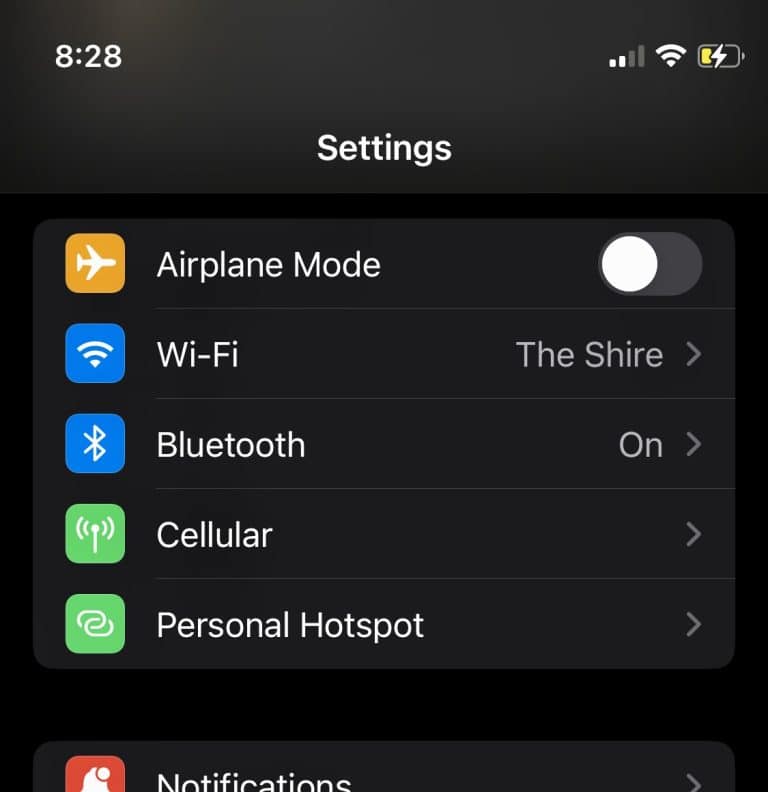The width and height of the screenshot is (768, 792).
Task: Tap the green Cellular antenna icon
Action: [x=94, y=534]
